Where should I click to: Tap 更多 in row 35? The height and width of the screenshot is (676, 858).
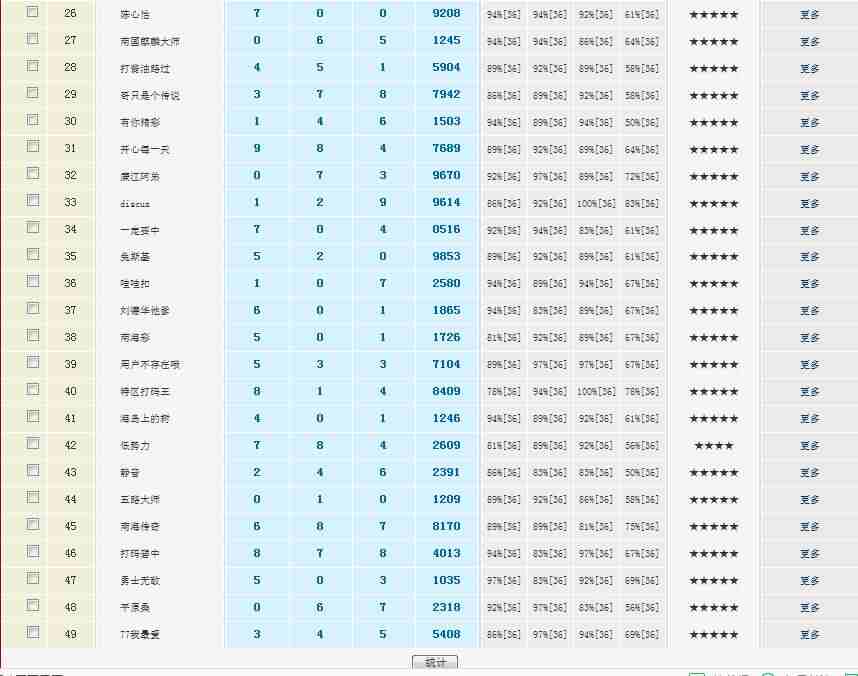click(809, 257)
